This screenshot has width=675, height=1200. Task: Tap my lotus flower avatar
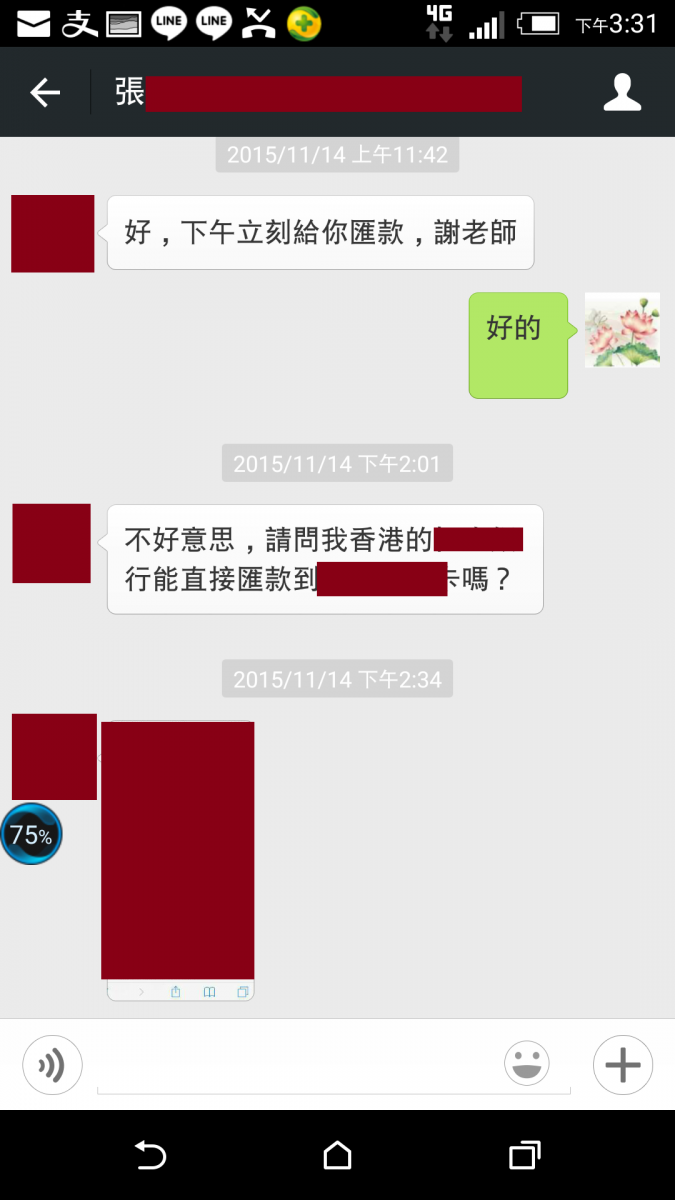tap(622, 330)
